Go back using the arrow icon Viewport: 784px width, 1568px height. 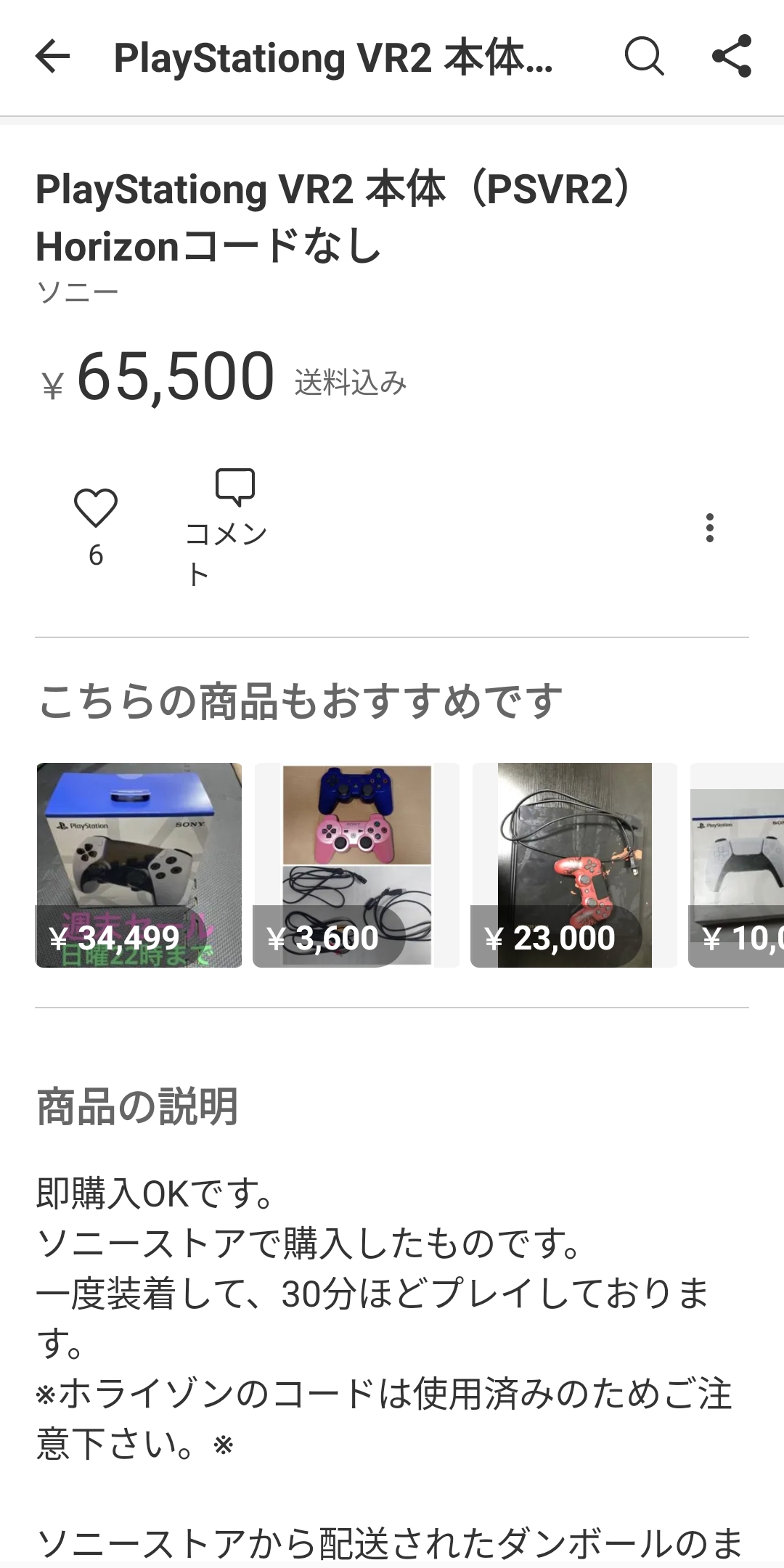52,57
